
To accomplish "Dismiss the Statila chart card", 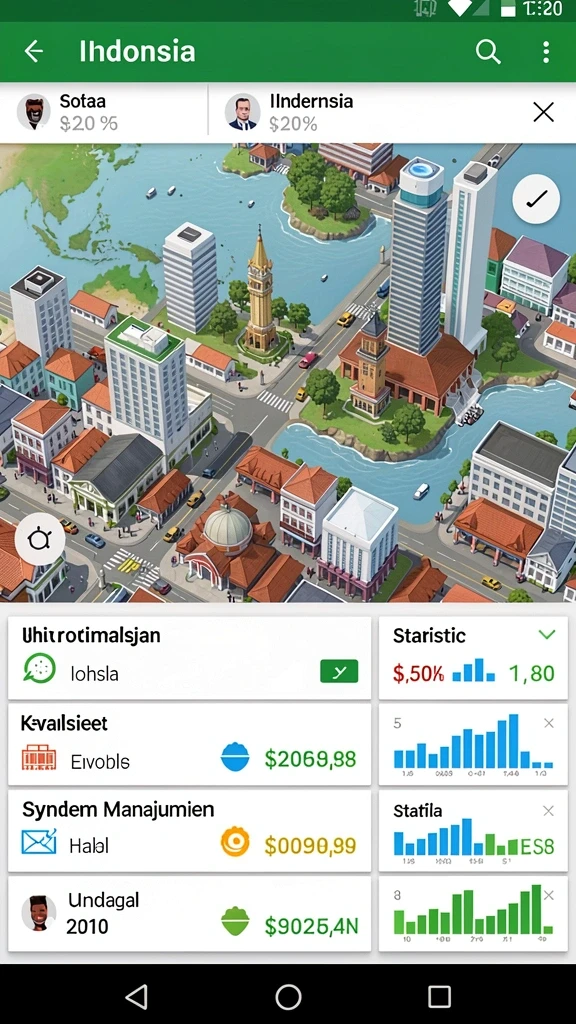I will coord(549,810).
